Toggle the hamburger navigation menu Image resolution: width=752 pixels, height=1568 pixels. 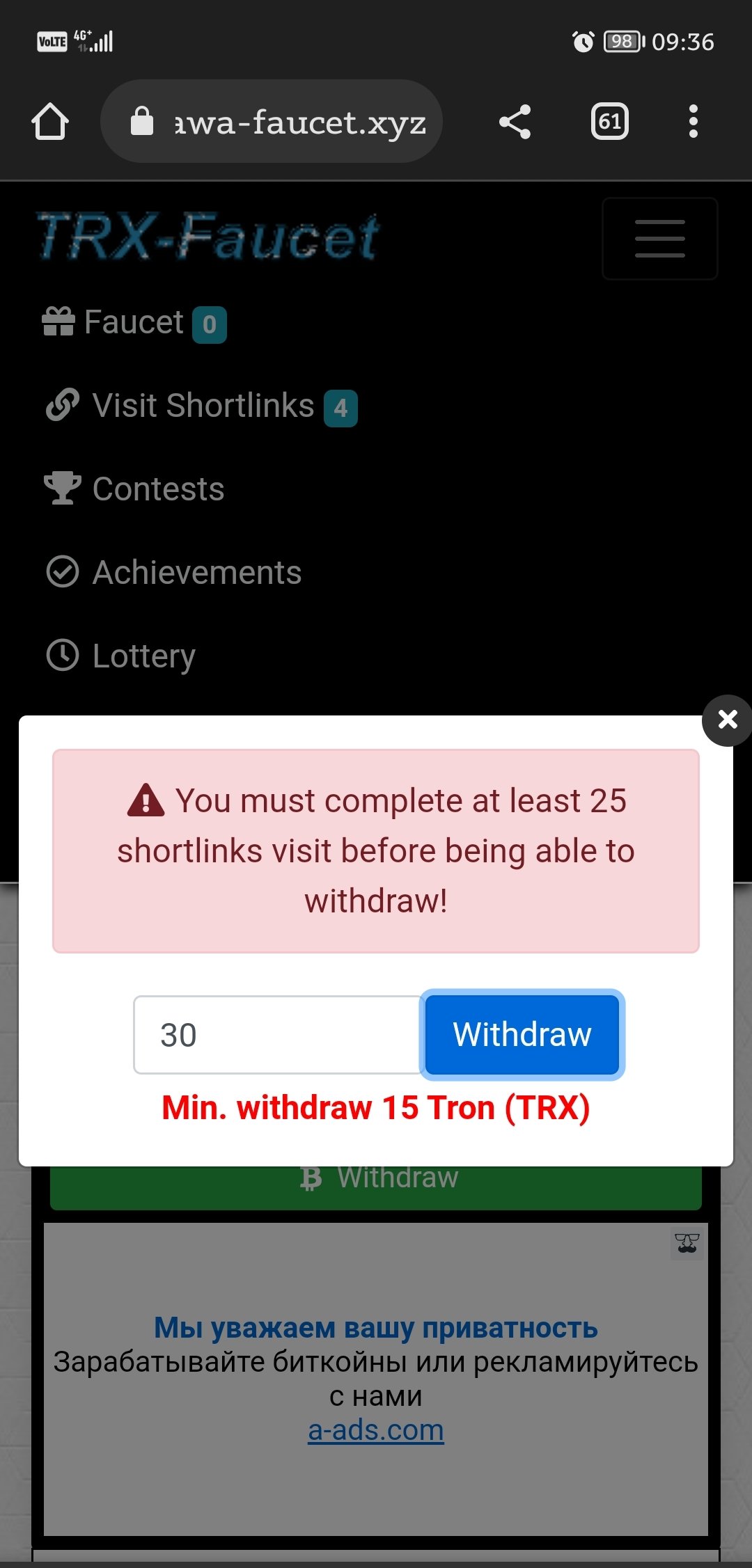tap(659, 239)
